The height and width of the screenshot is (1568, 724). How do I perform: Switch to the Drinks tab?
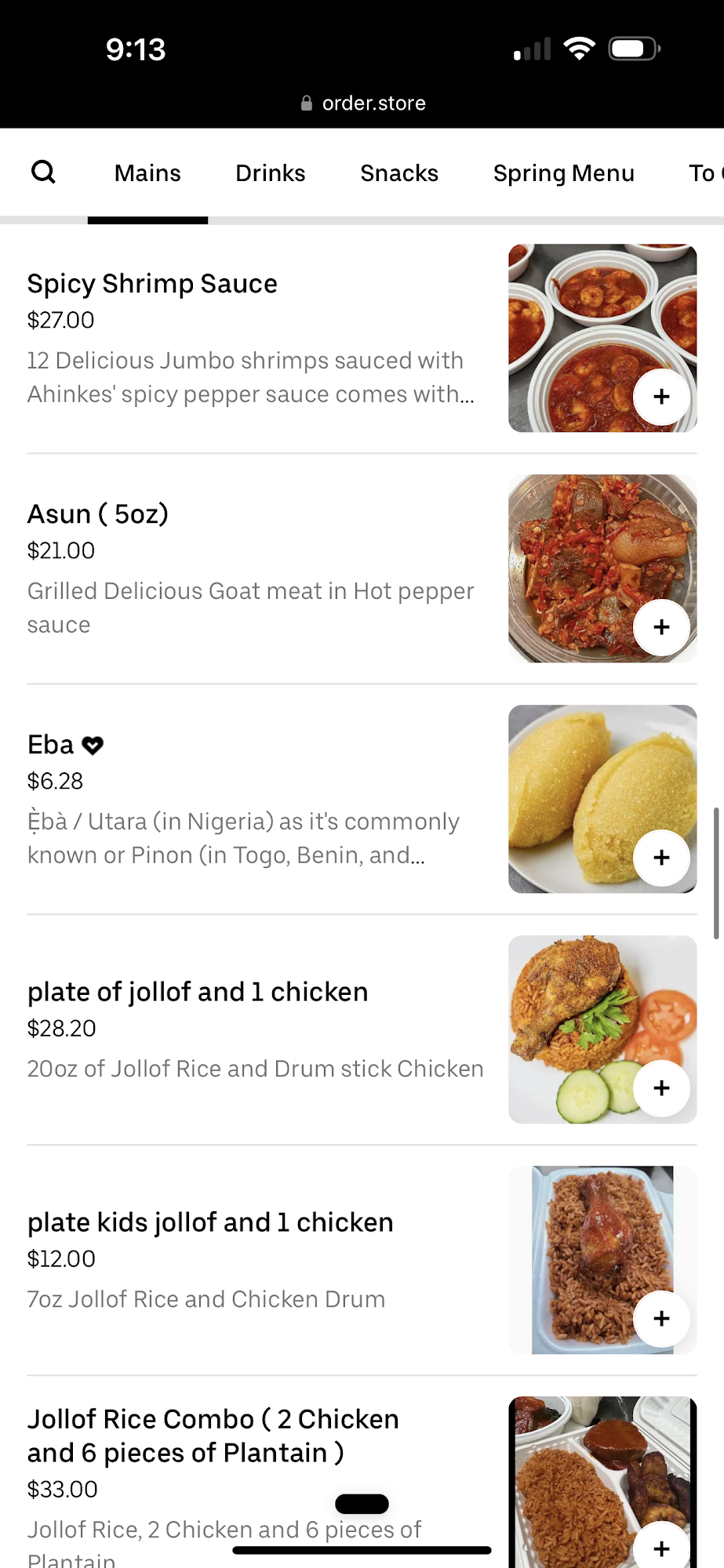pos(270,173)
